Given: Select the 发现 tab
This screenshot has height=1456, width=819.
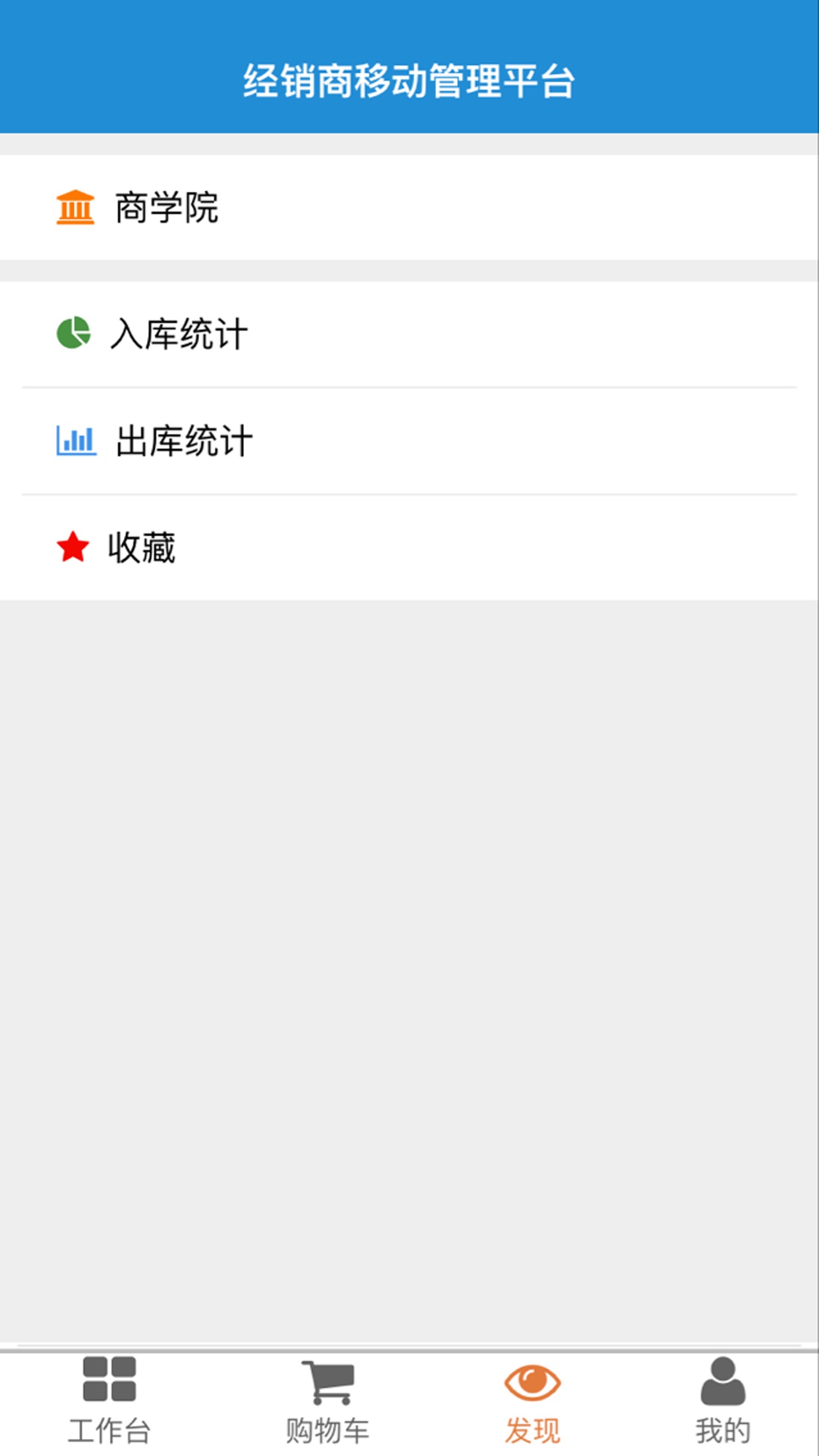Looking at the screenshot, I should (532, 1401).
